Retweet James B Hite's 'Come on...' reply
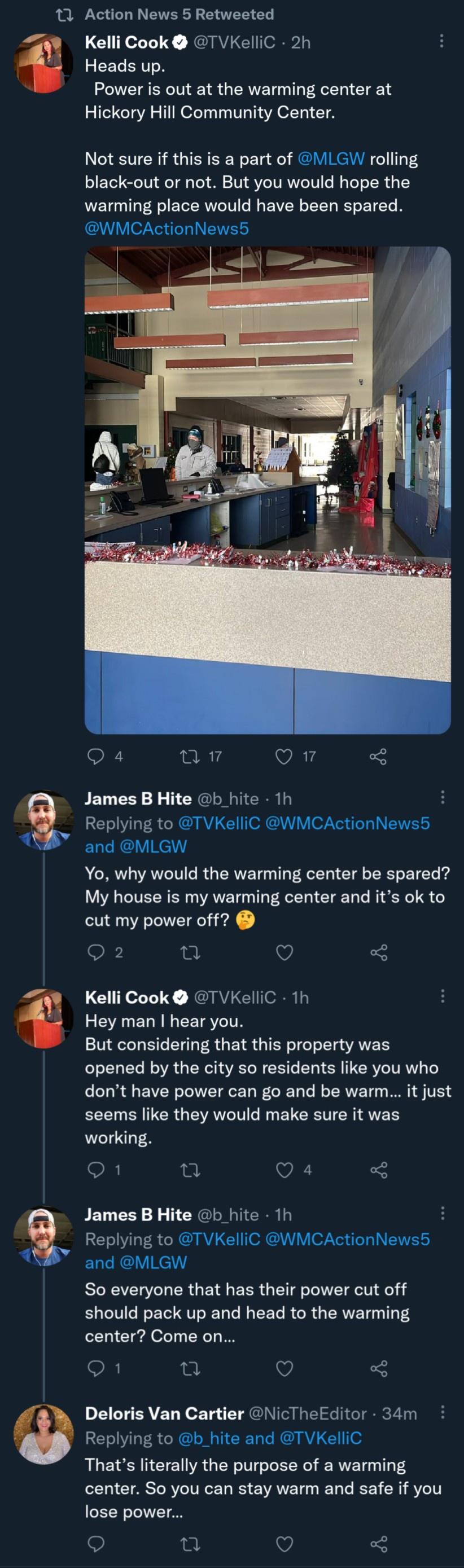Viewport: 464px width, 1568px height. pos(191,1368)
